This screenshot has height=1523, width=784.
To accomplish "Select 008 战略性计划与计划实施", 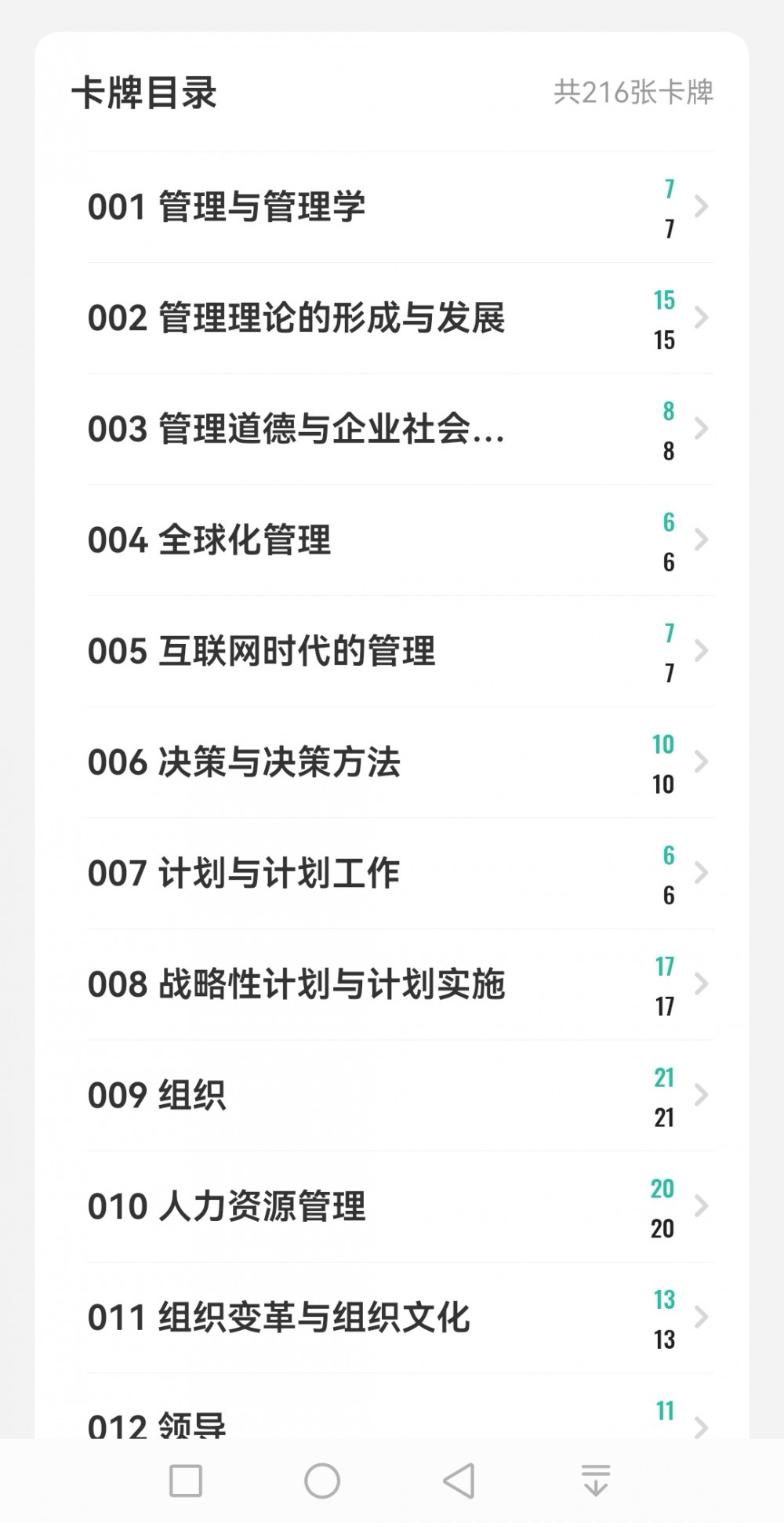I will click(400, 985).
